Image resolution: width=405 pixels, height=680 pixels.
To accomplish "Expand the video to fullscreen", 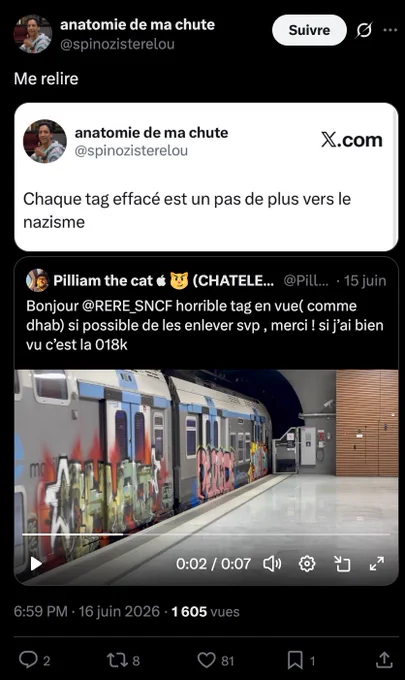I will pos(377,564).
